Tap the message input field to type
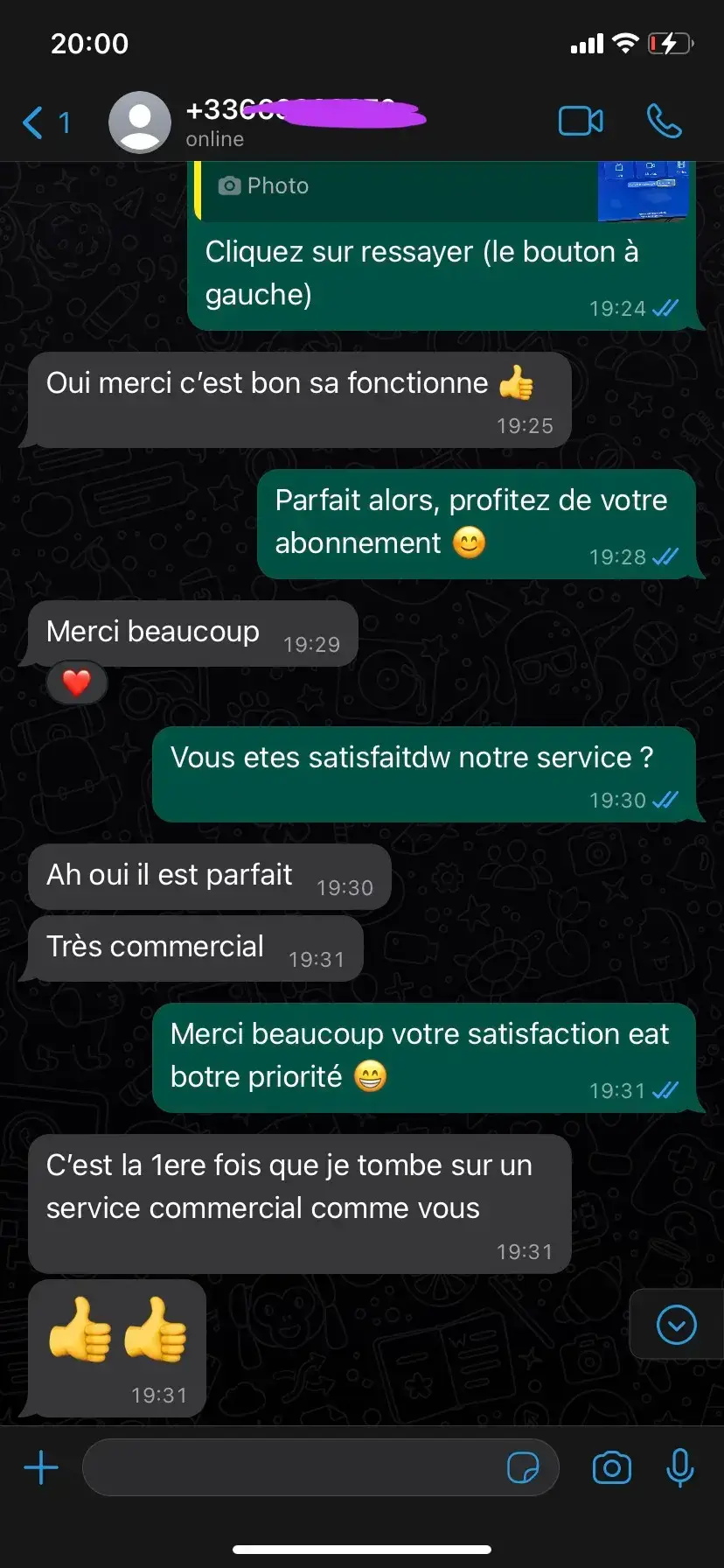 (289, 1467)
